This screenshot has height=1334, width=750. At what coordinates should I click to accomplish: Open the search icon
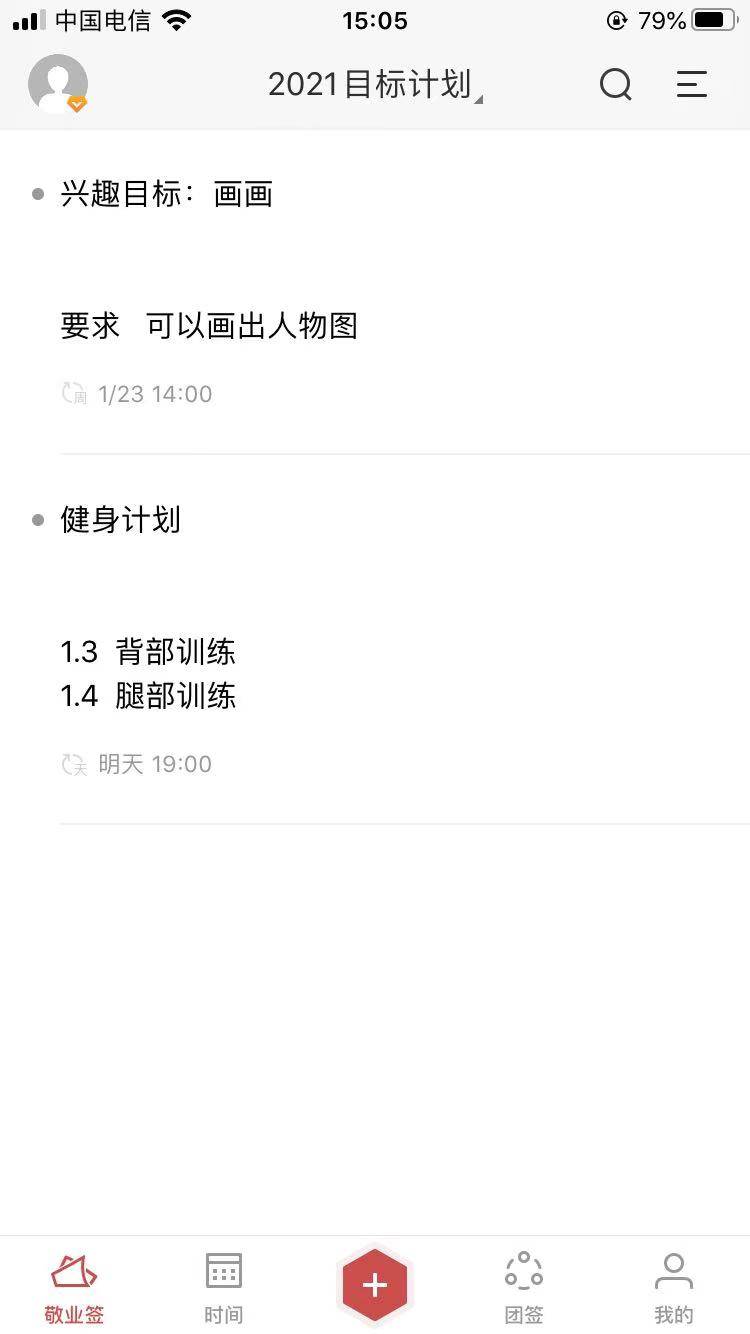616,85
